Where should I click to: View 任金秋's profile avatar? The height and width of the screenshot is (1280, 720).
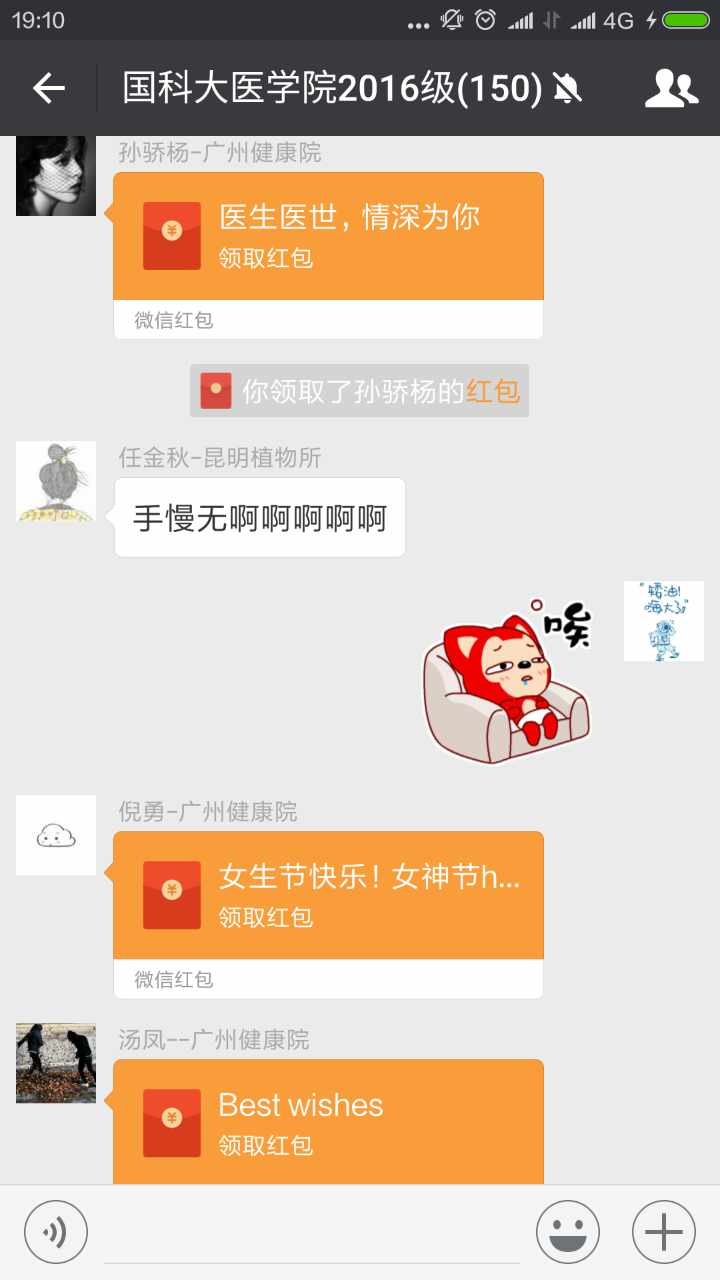click(x=56, y=481)
